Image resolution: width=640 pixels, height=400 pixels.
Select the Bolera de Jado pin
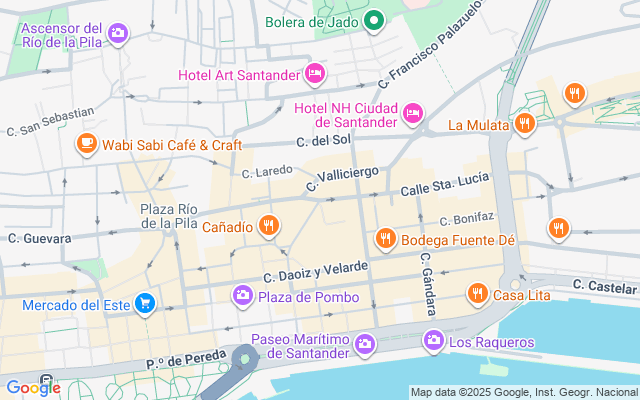[374, 21]
